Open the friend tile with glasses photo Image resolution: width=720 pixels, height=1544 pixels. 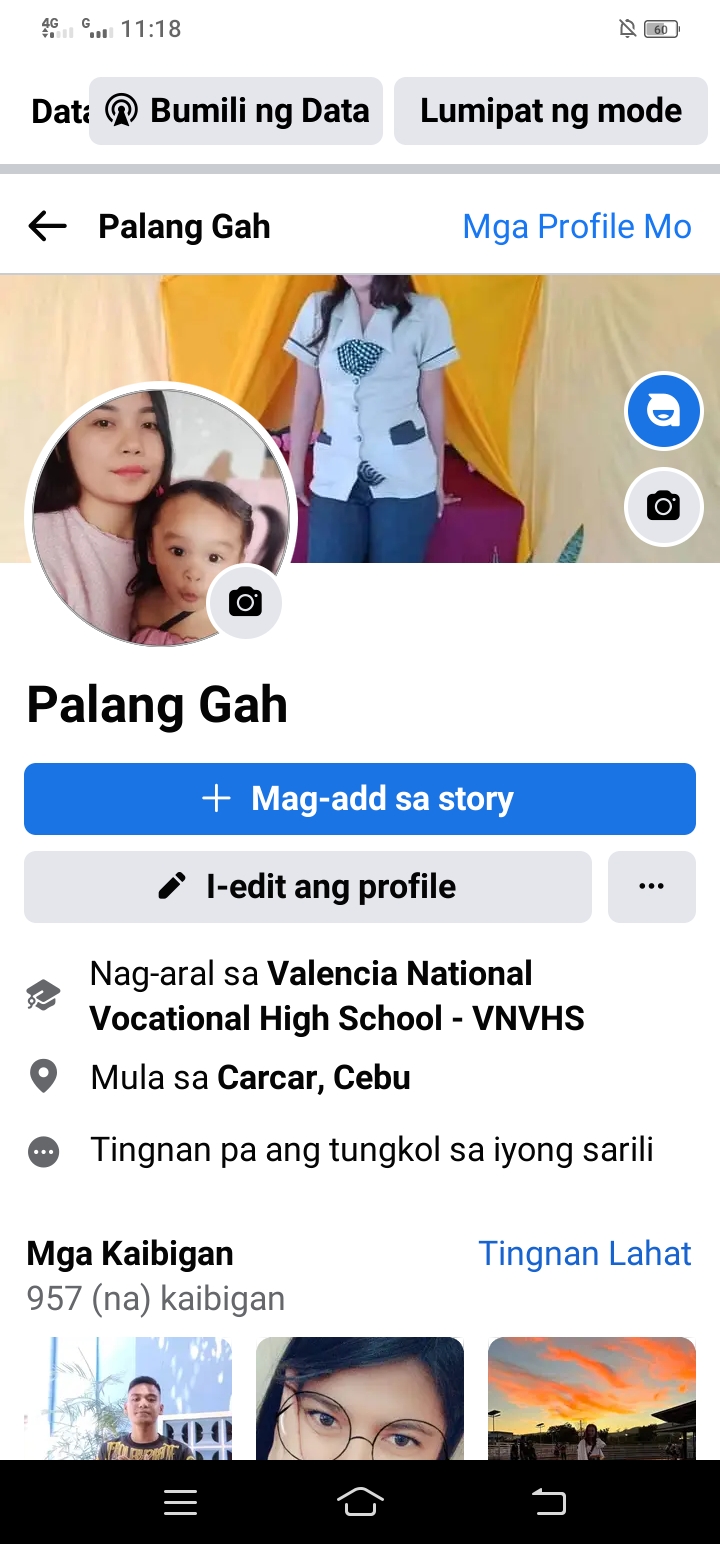[360, 1399]
